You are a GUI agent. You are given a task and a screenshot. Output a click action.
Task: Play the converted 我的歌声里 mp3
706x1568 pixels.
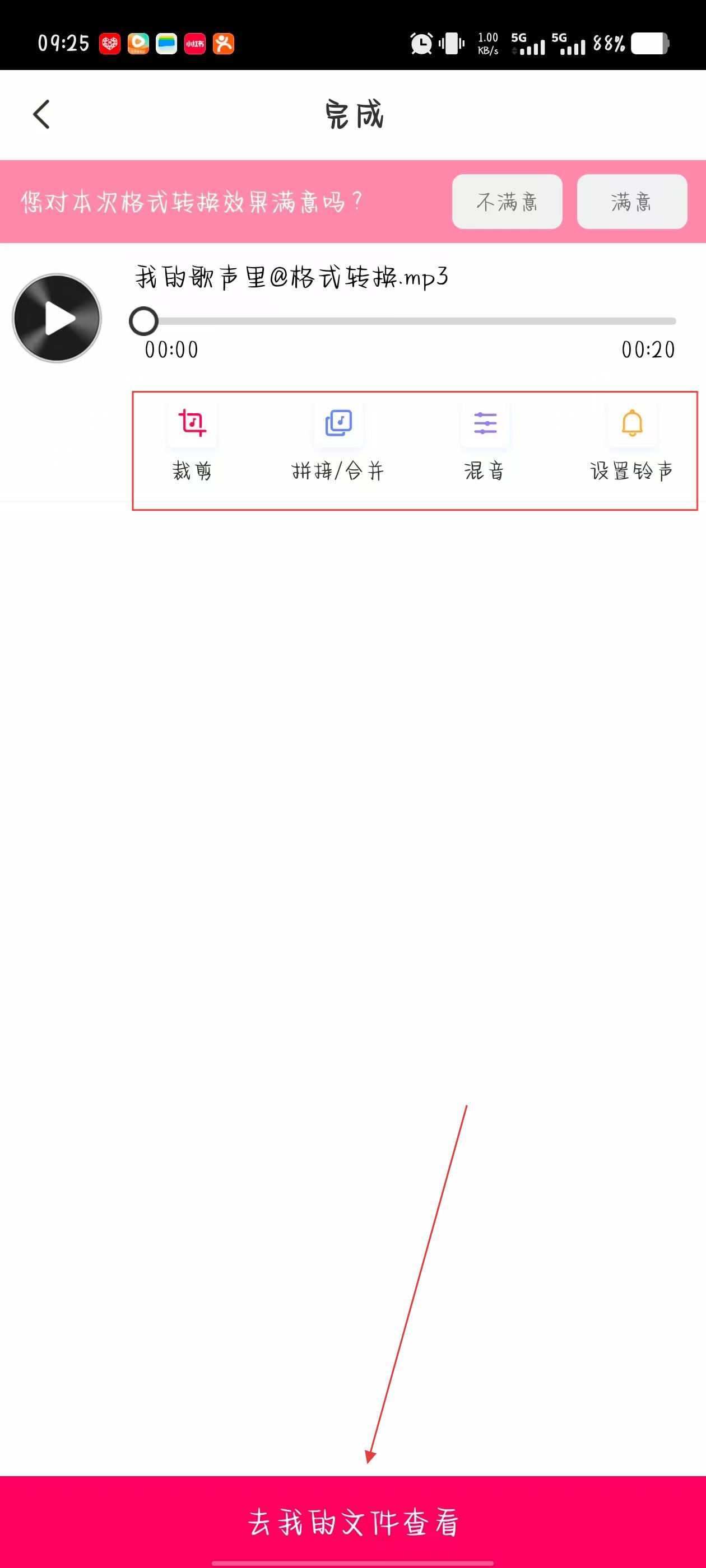point(57,318)
